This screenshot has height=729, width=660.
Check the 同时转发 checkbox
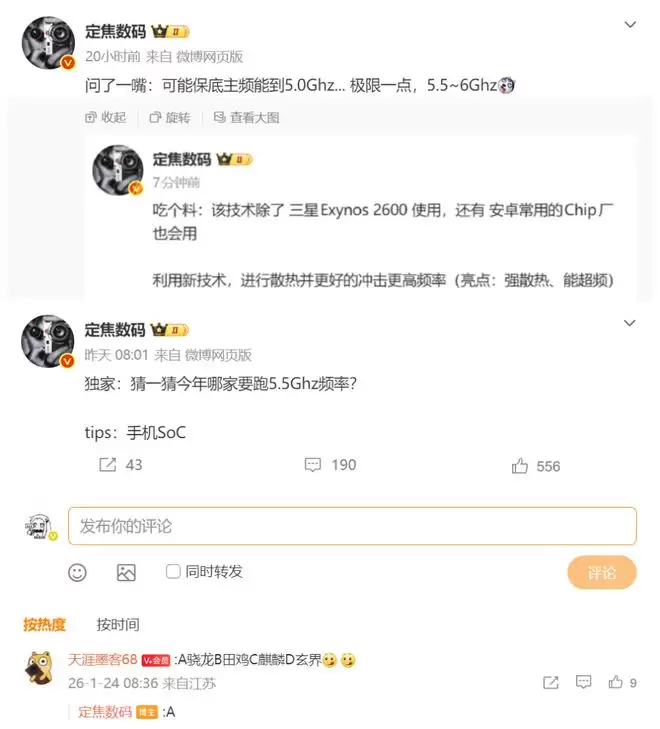pyautogui.click(x=173, y=571)
